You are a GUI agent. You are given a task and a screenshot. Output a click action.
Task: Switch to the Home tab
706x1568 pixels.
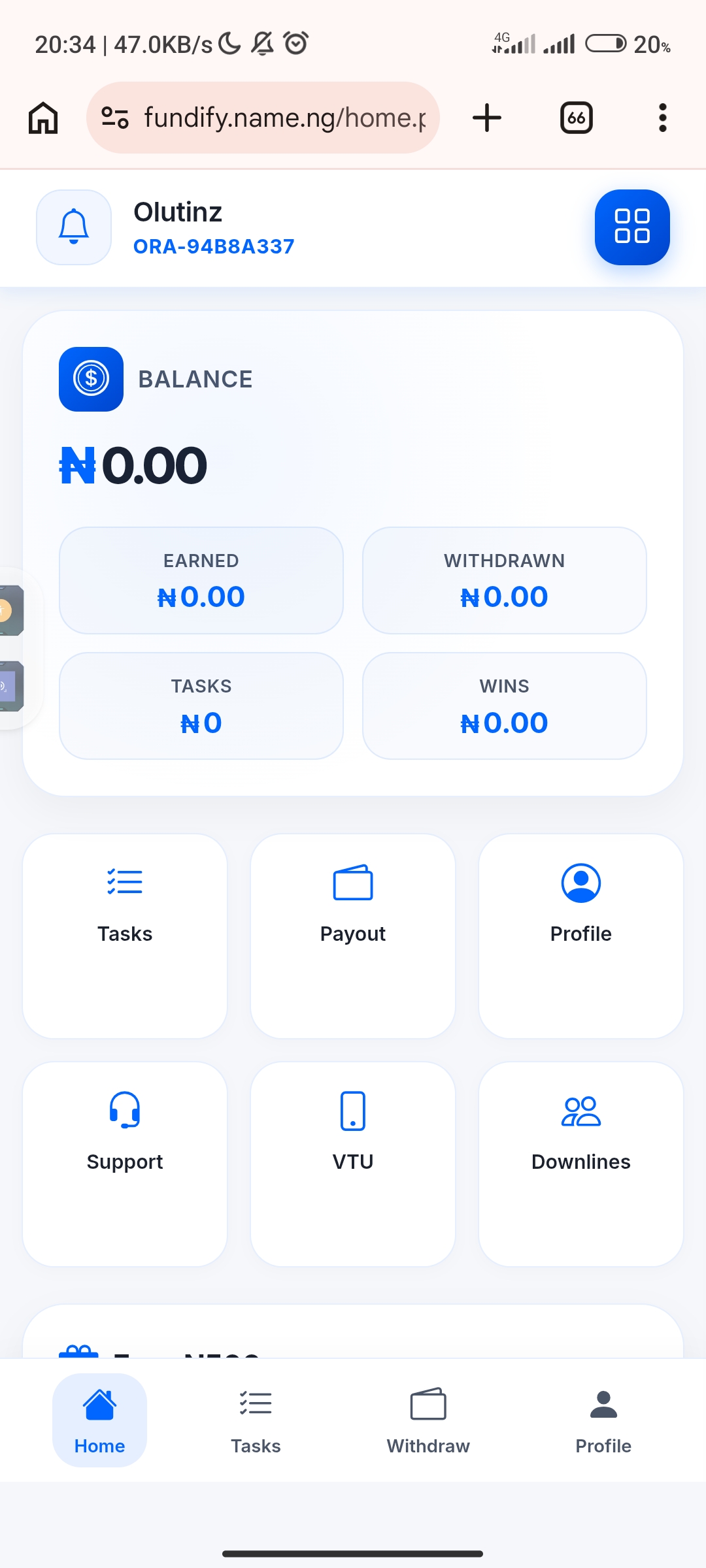pos(99,1420)
